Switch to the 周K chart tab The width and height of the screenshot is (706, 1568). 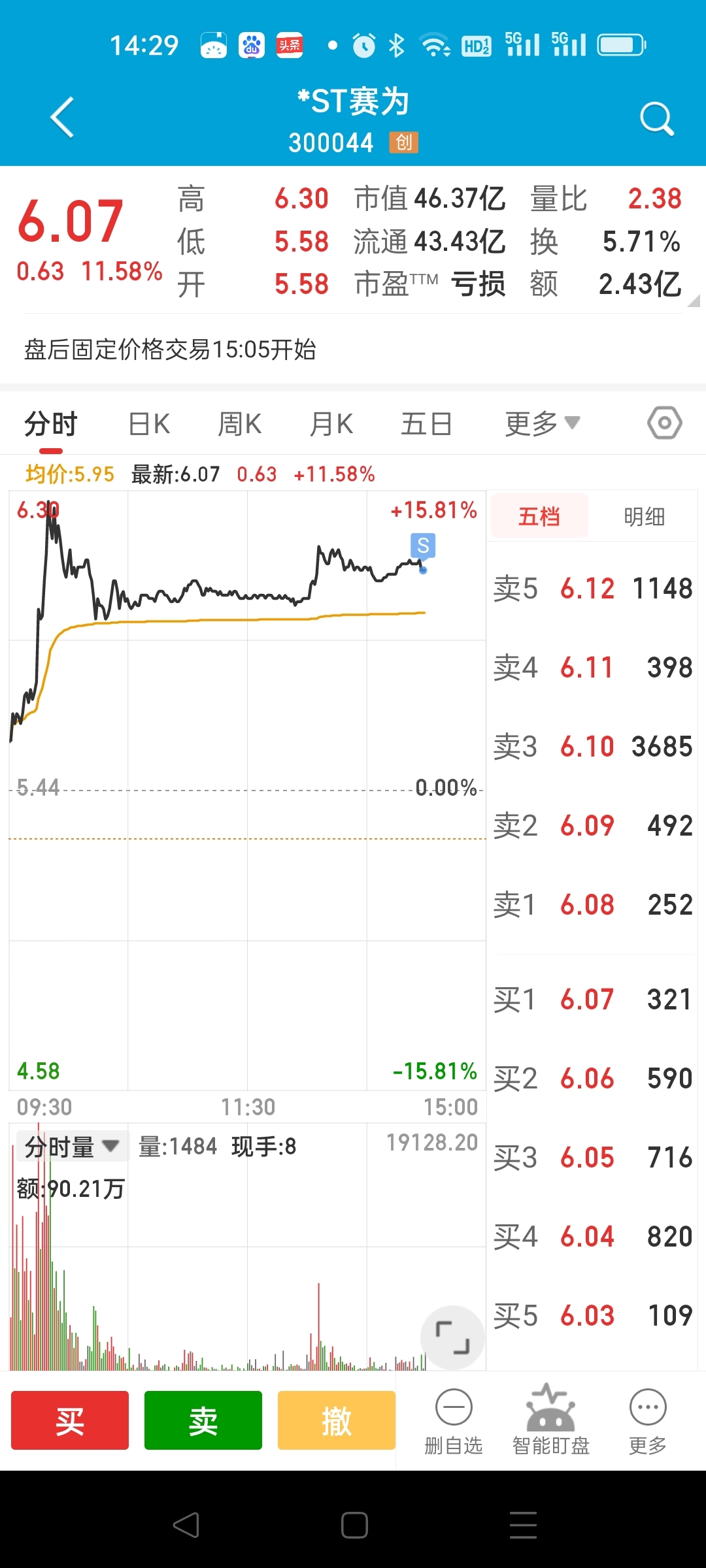239,424
